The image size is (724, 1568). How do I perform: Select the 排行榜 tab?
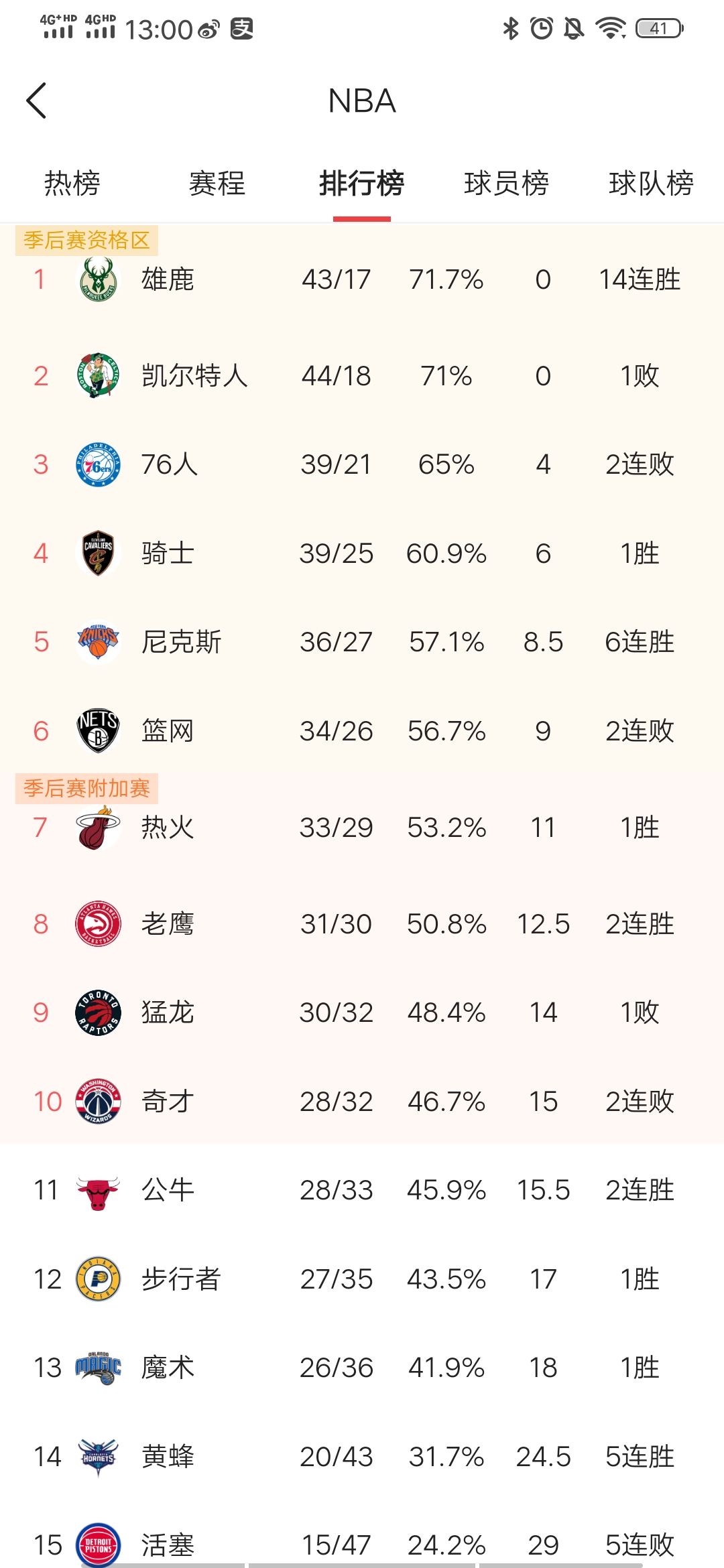[361, 184]
